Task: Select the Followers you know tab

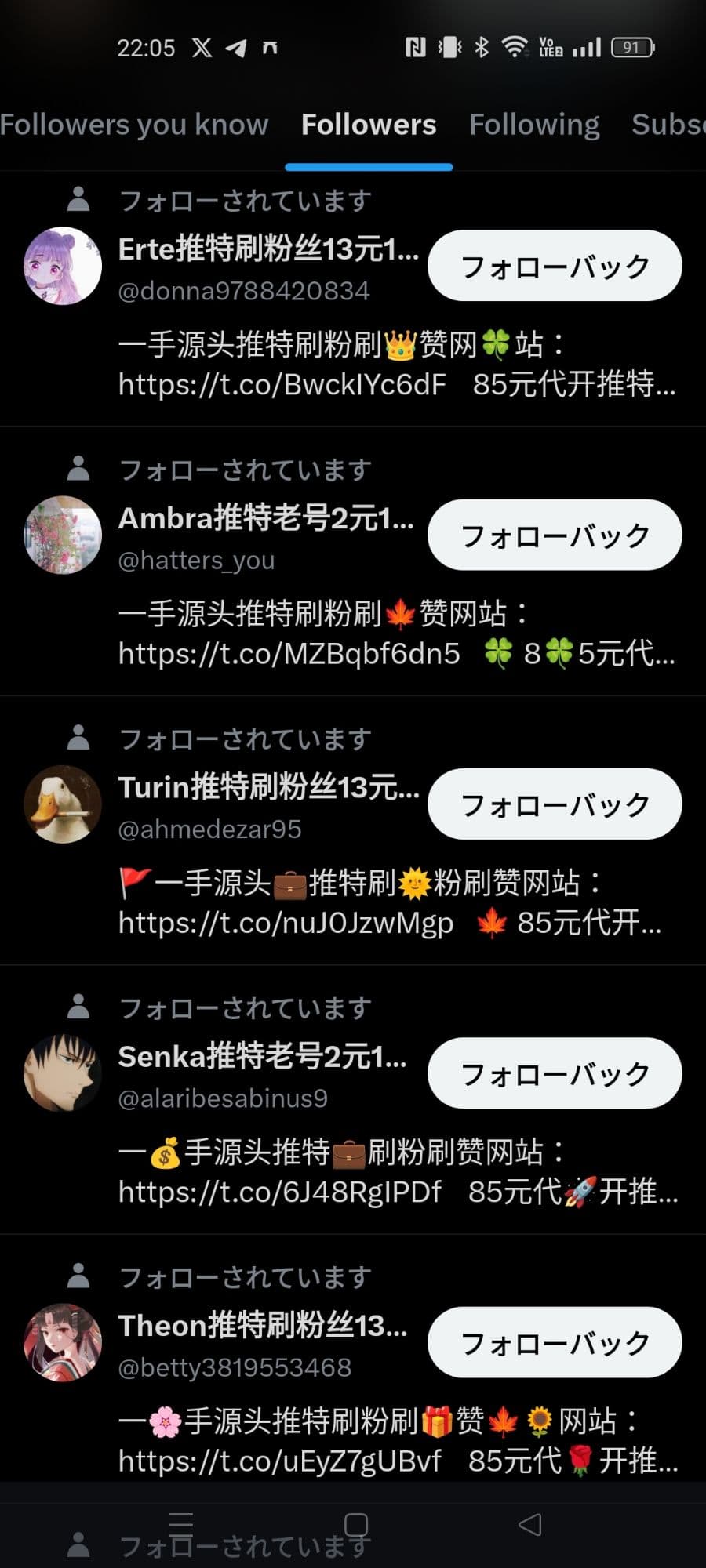Action: tap(135, 125)
